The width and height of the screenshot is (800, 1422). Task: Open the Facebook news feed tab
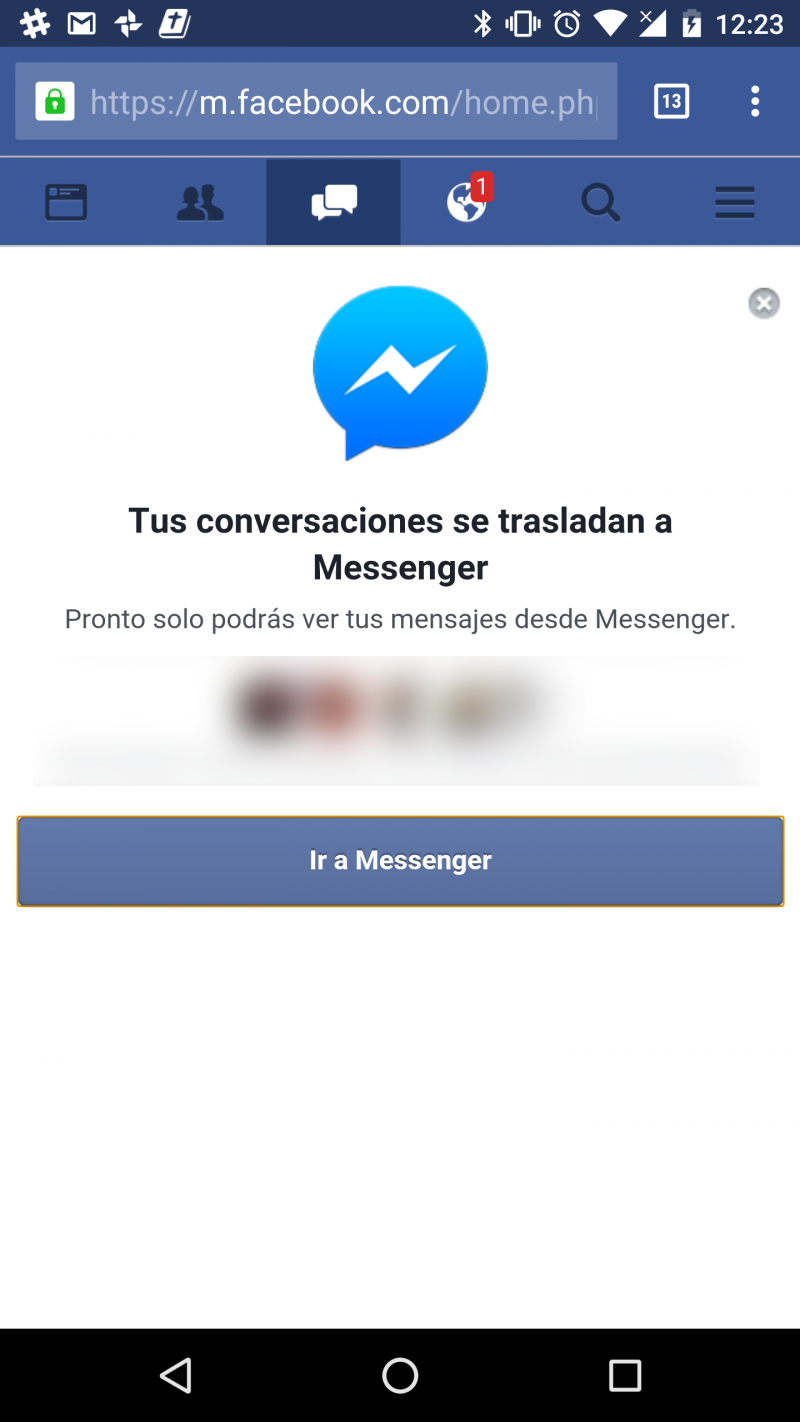[x=66, y=203]
